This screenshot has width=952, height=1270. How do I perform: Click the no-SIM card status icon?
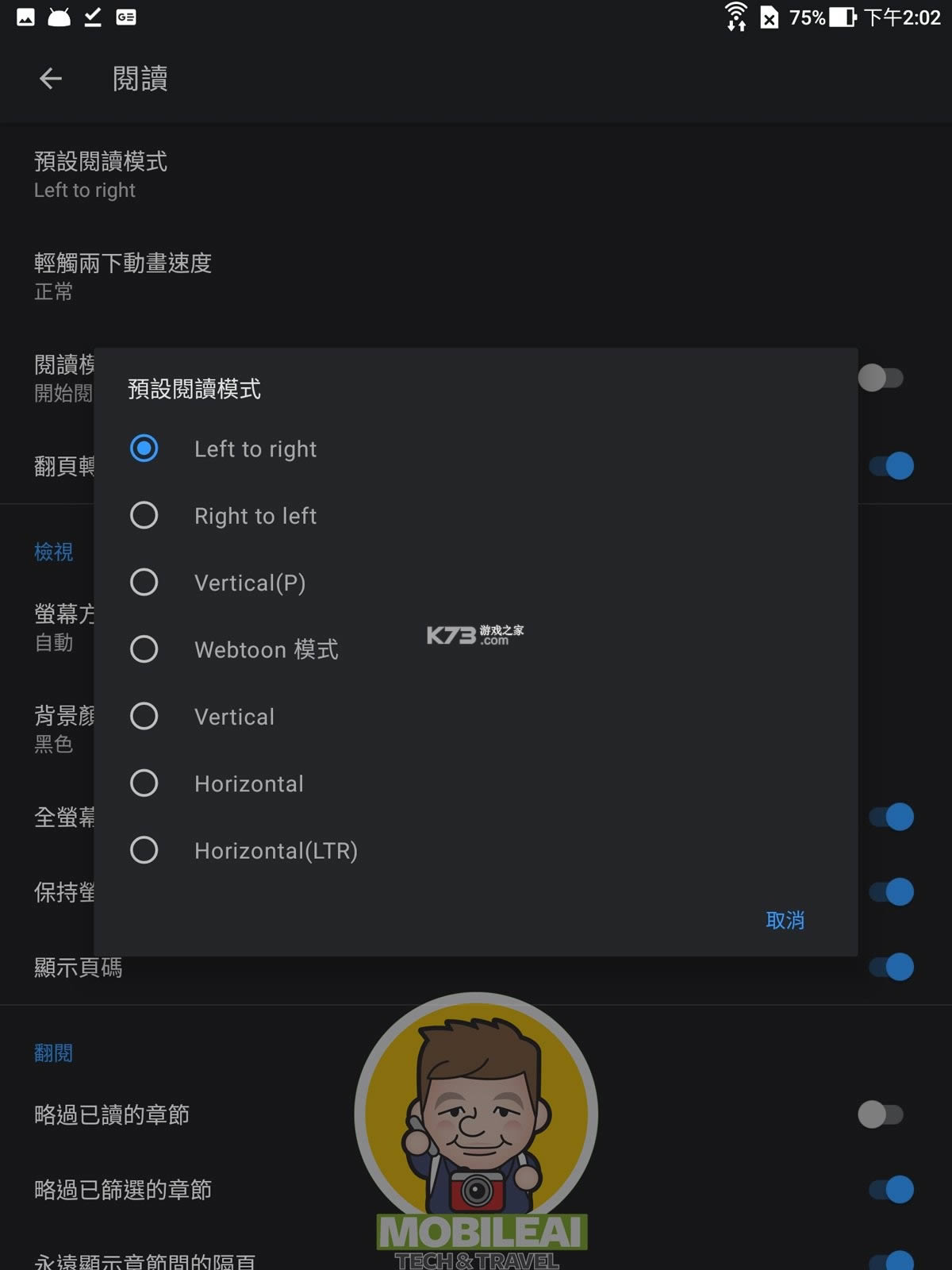(x=768, y=17)
